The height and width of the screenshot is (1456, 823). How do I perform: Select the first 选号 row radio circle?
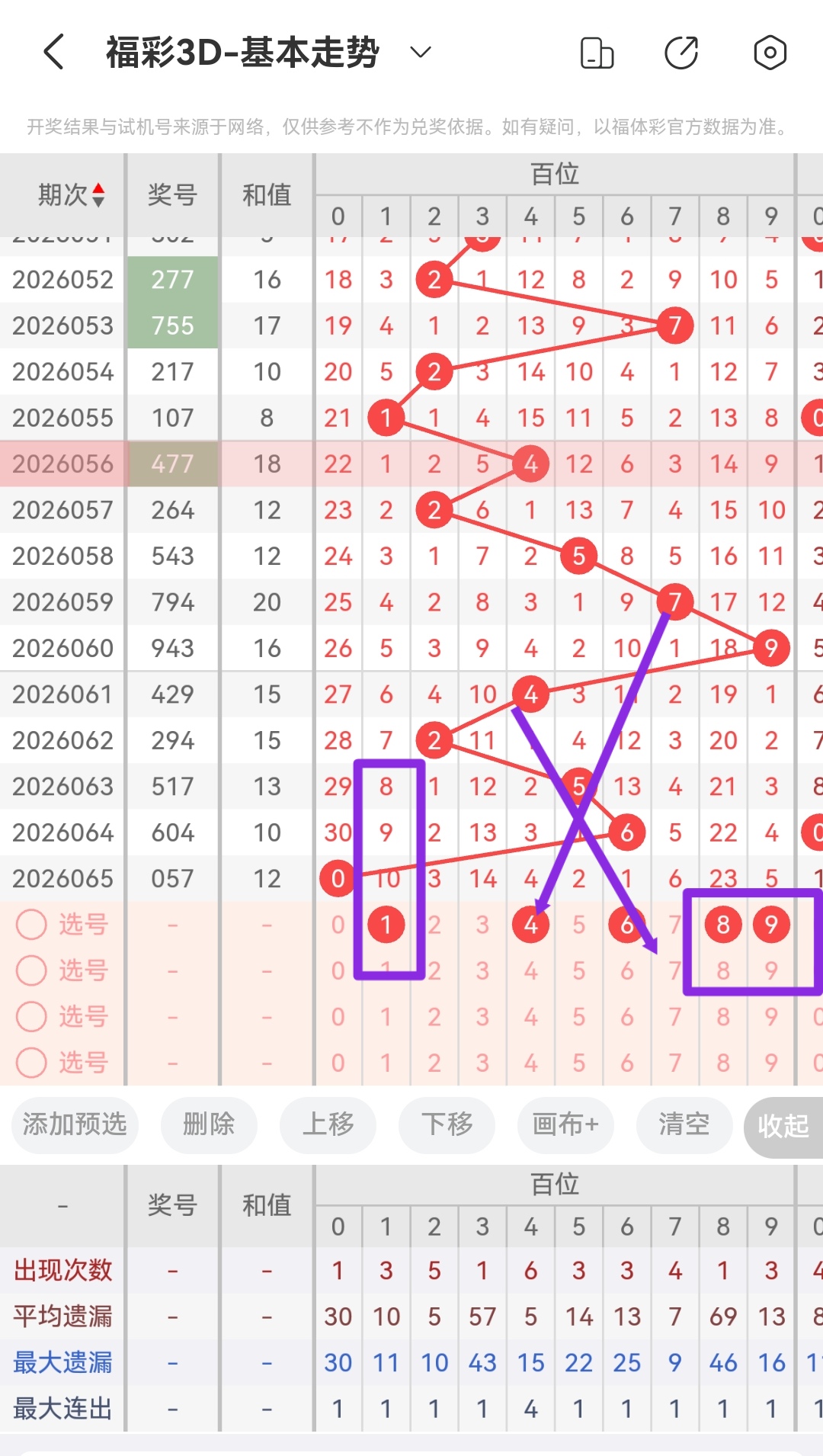tap(31, 925)
